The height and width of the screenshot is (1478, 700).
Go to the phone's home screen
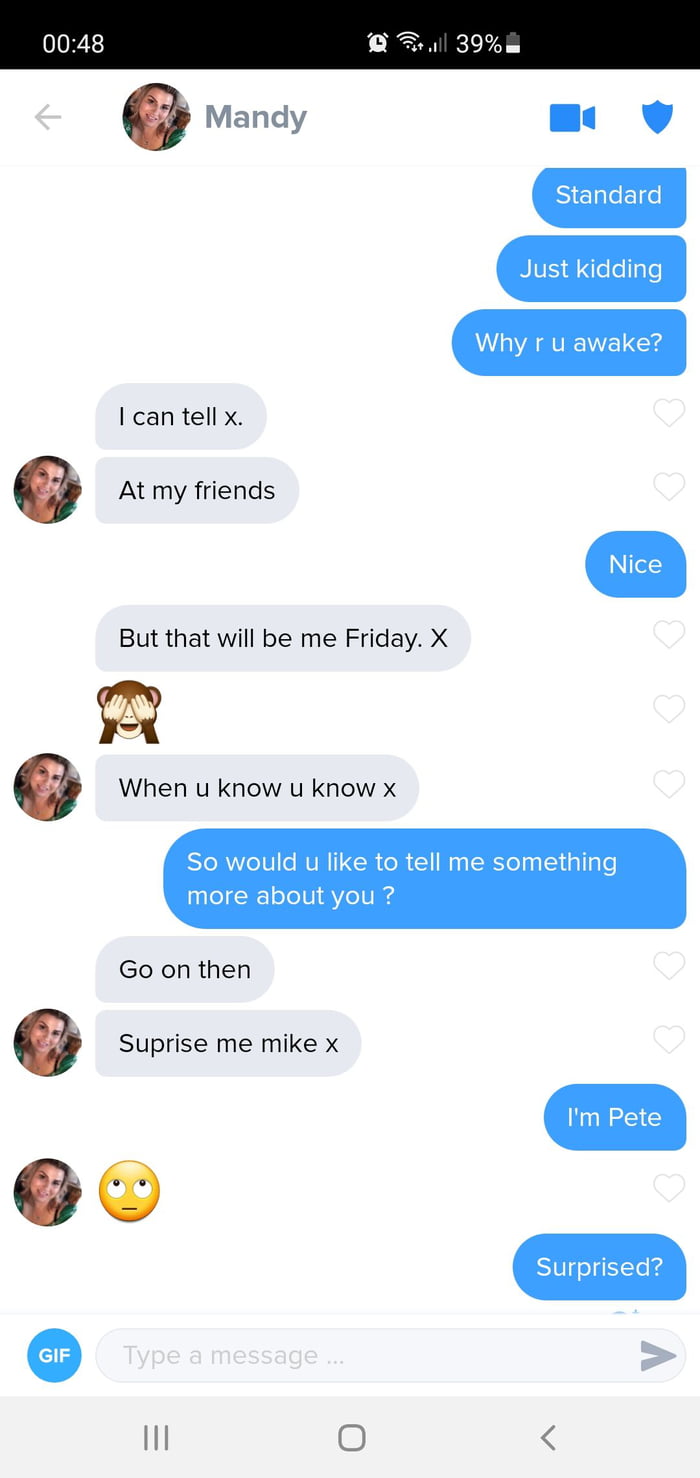(351, 1438)
